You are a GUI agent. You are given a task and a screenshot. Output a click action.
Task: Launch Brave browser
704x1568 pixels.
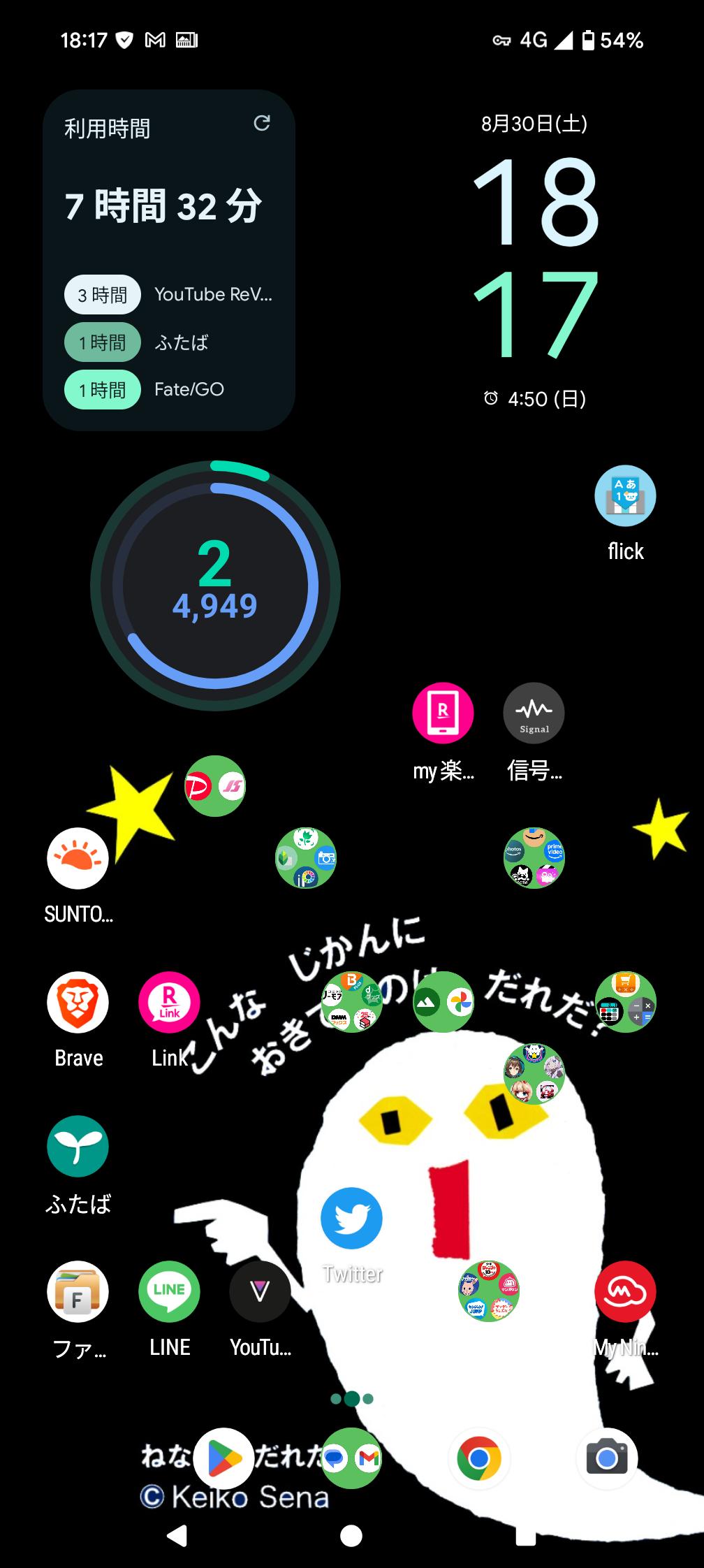[x=78, y=1003]
